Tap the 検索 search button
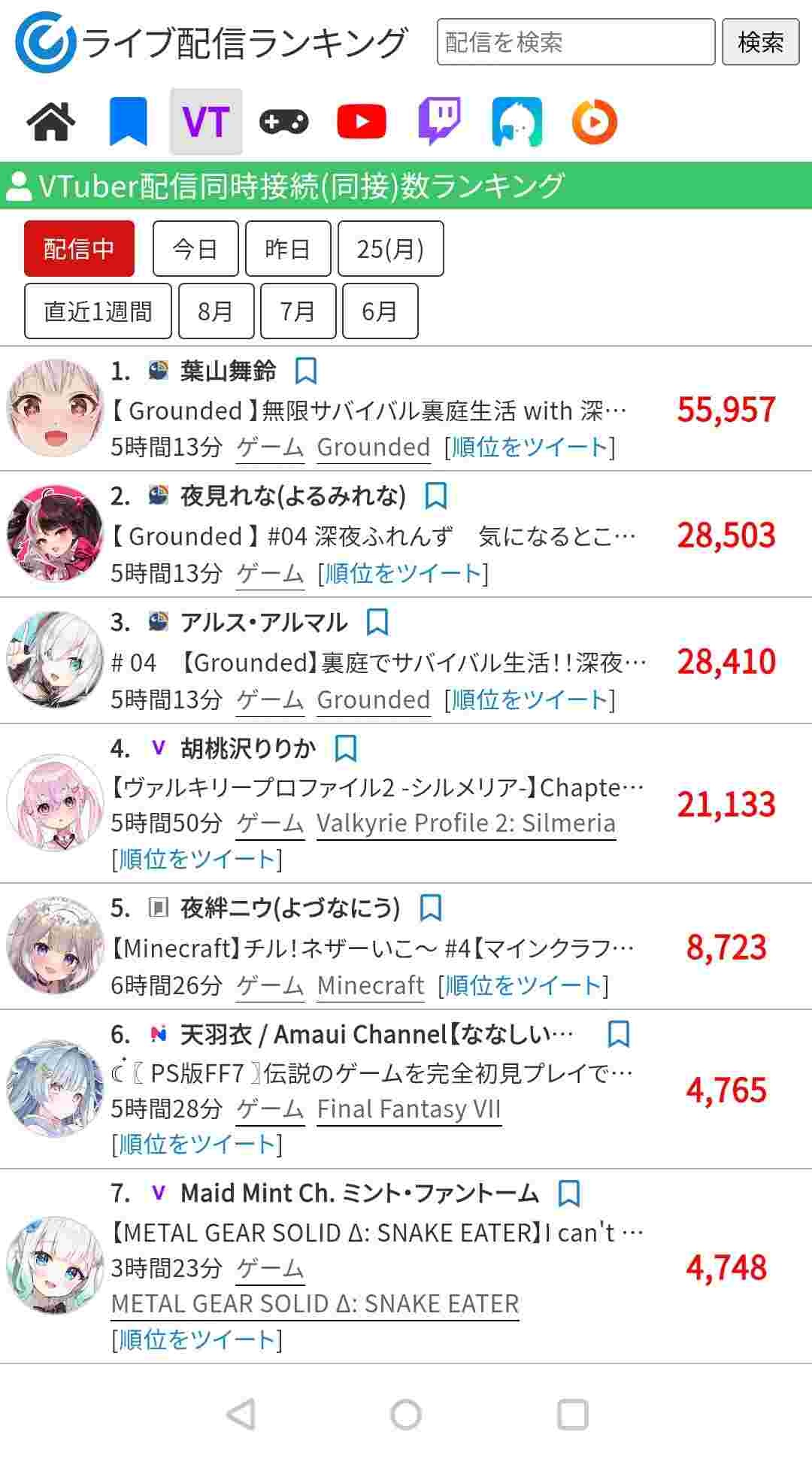The width and height of the screenshot is (812, 1462). (x=760, y=42)
